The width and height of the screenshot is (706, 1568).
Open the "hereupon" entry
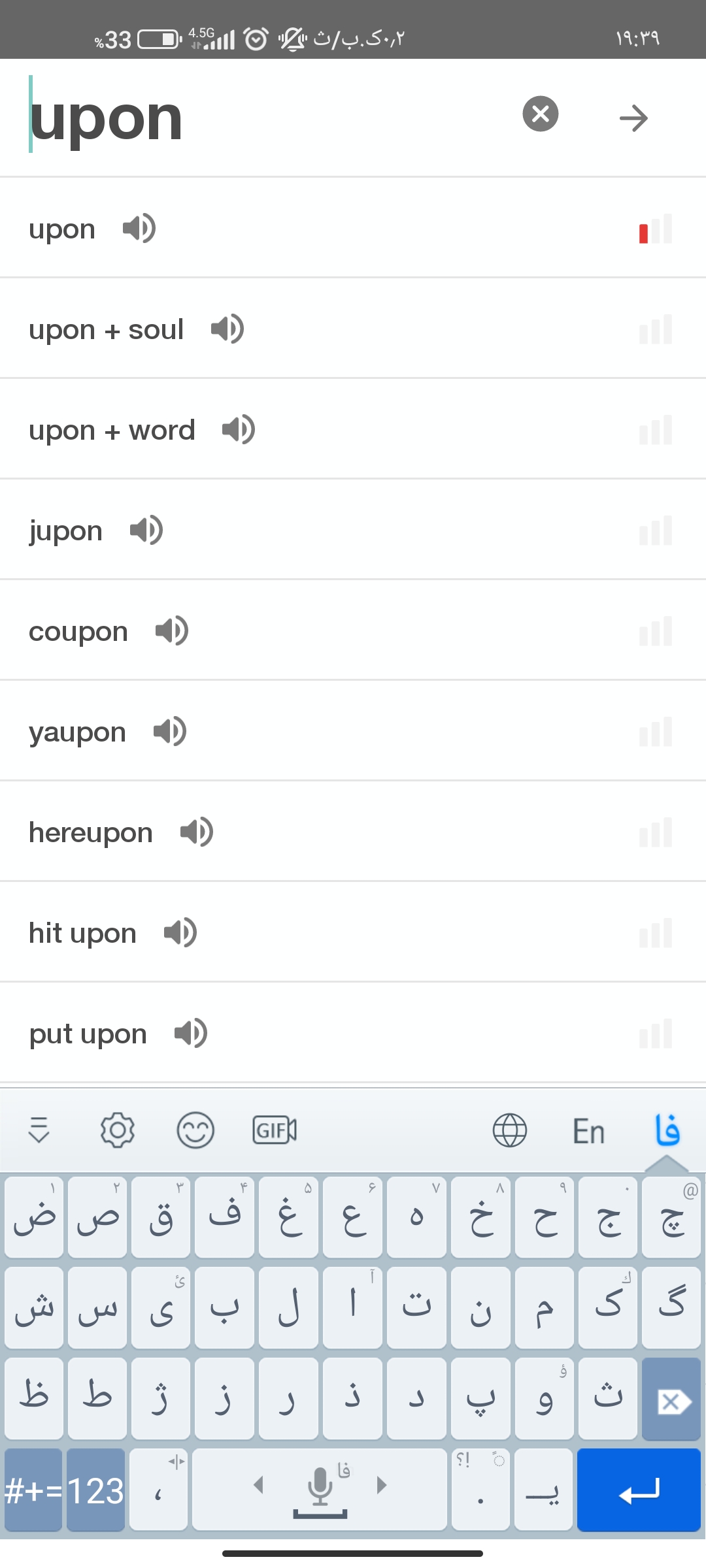tap(353, 832)
